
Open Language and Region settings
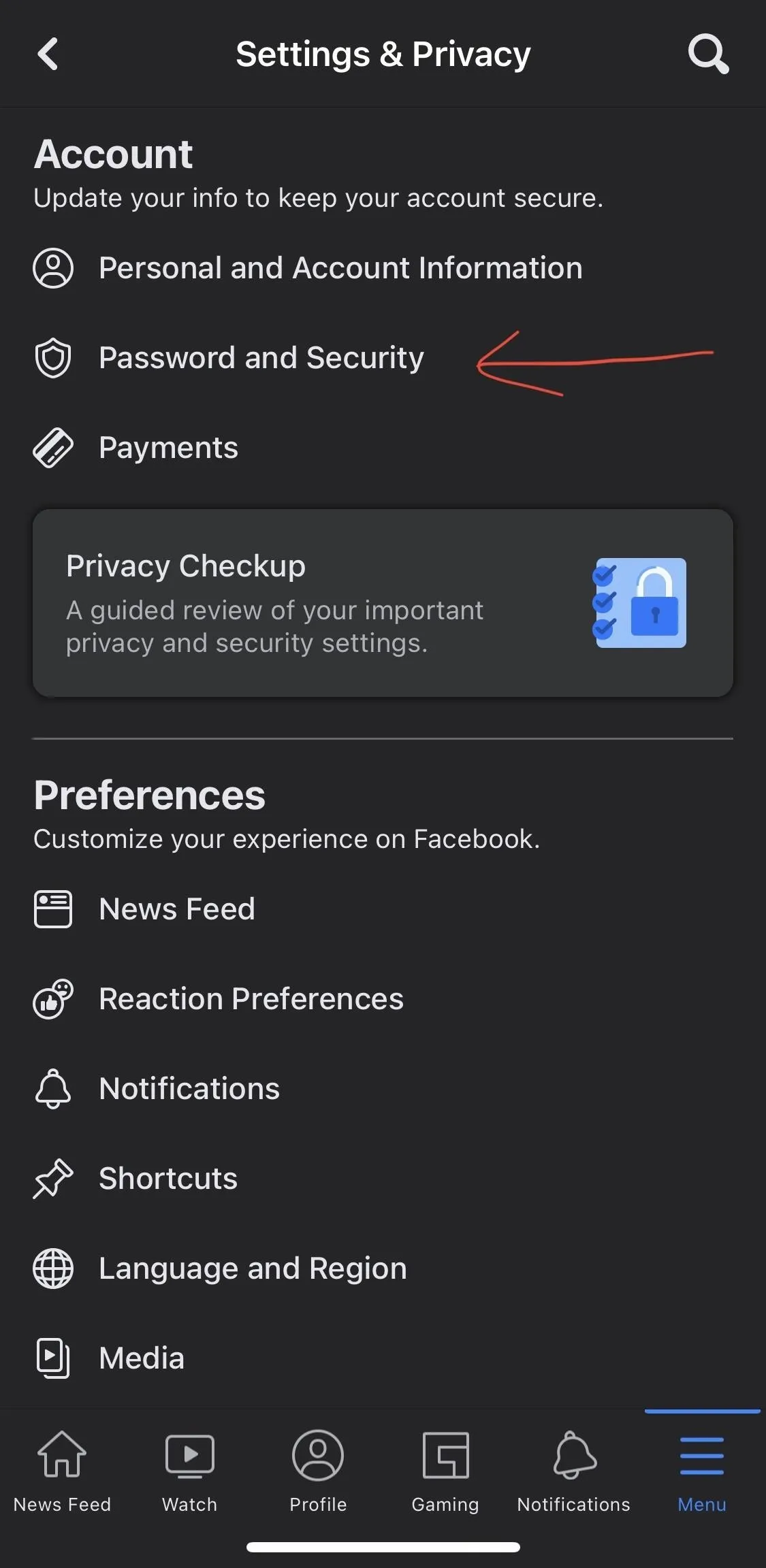(x=383, y=1269)
